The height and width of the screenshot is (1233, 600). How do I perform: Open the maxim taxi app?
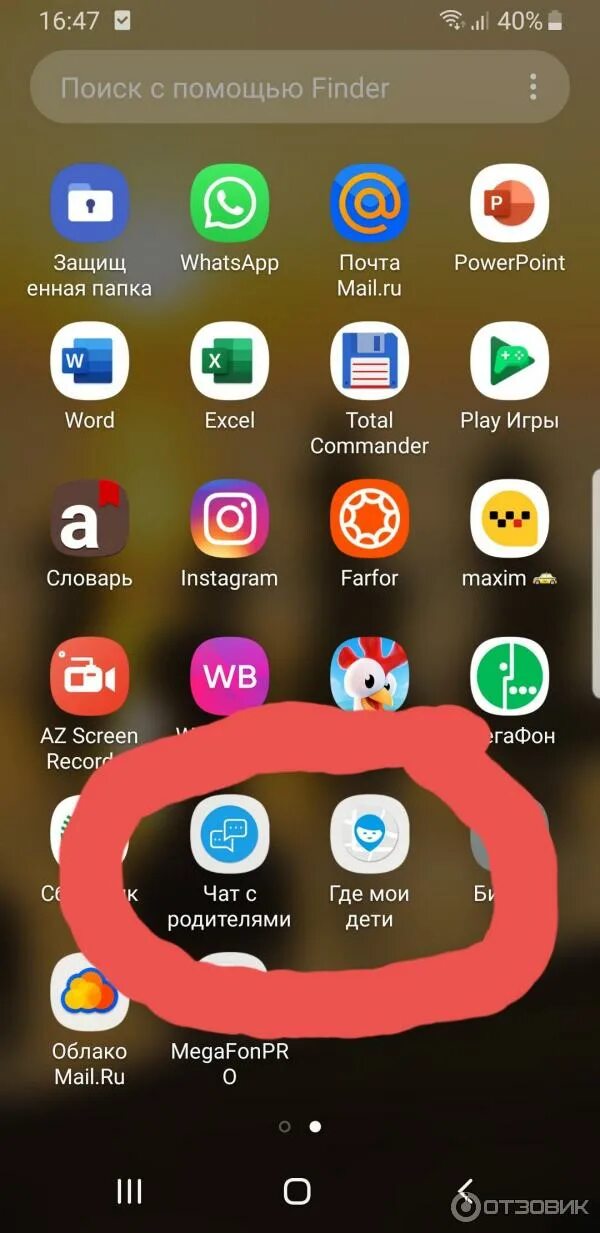tap(509, 519)
